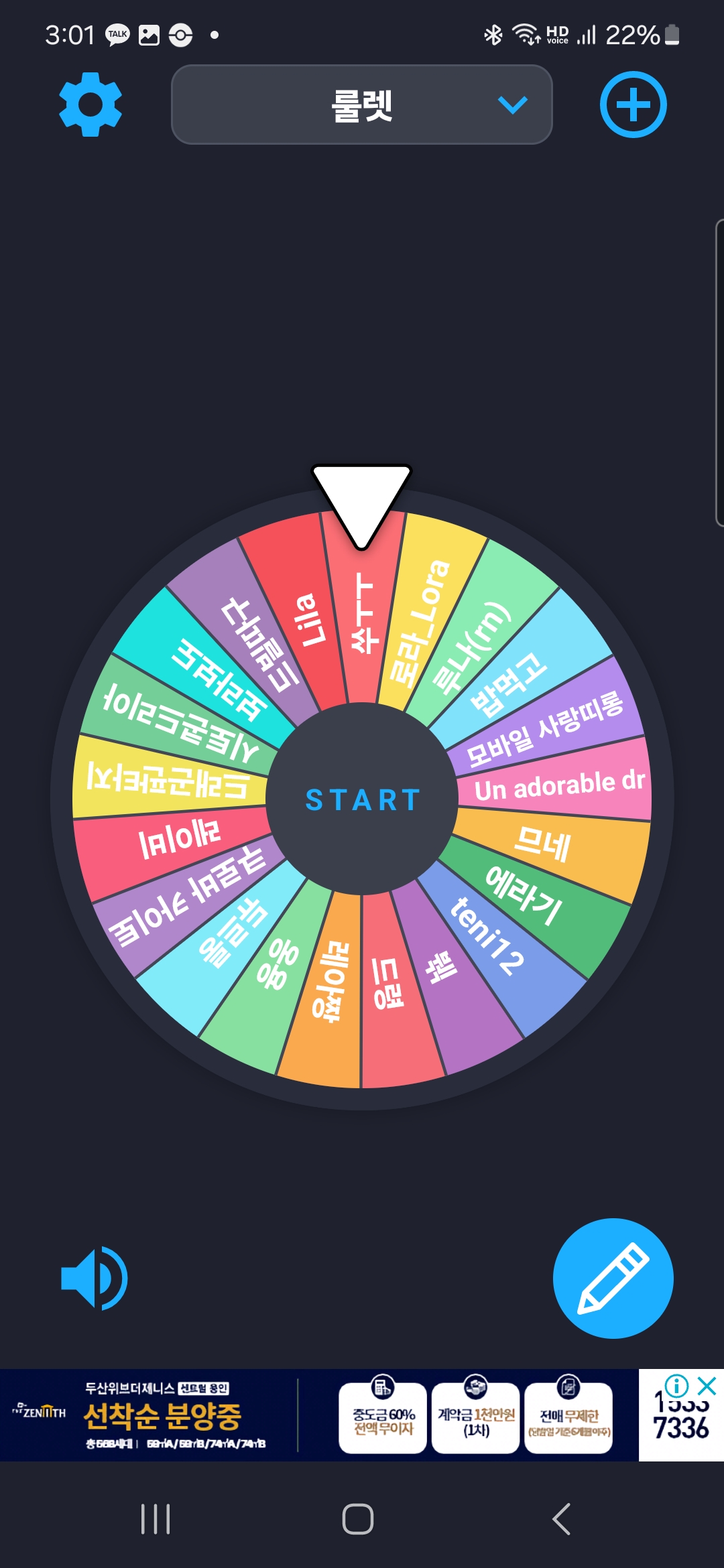Add a new roulette with plus icon
The height and width of the screenshot is (1568, 724).
coord(633,105)
